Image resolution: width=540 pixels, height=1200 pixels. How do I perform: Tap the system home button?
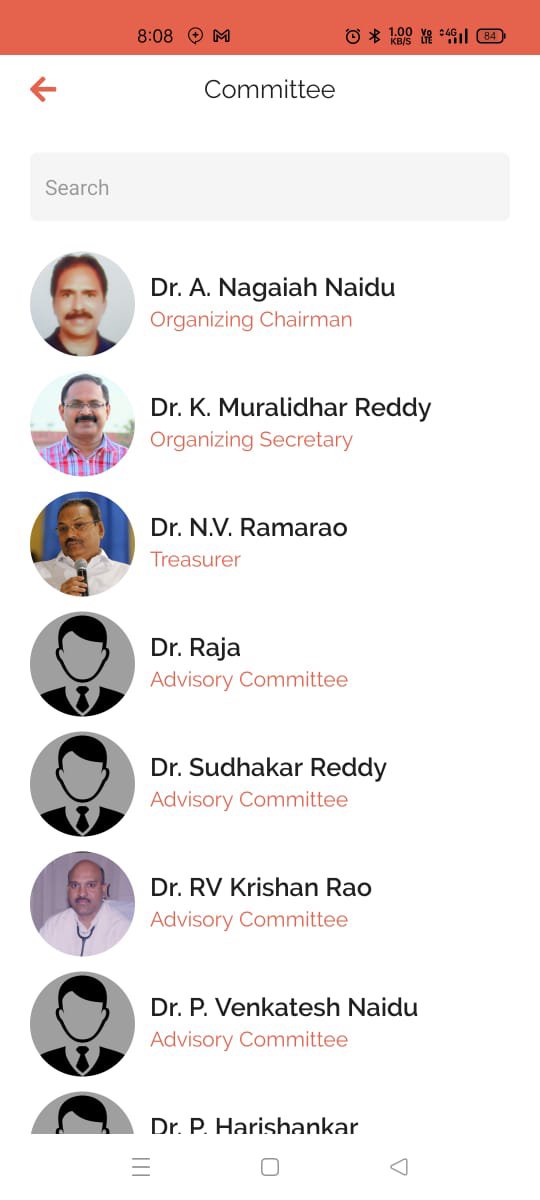(x=270, y=1167)
